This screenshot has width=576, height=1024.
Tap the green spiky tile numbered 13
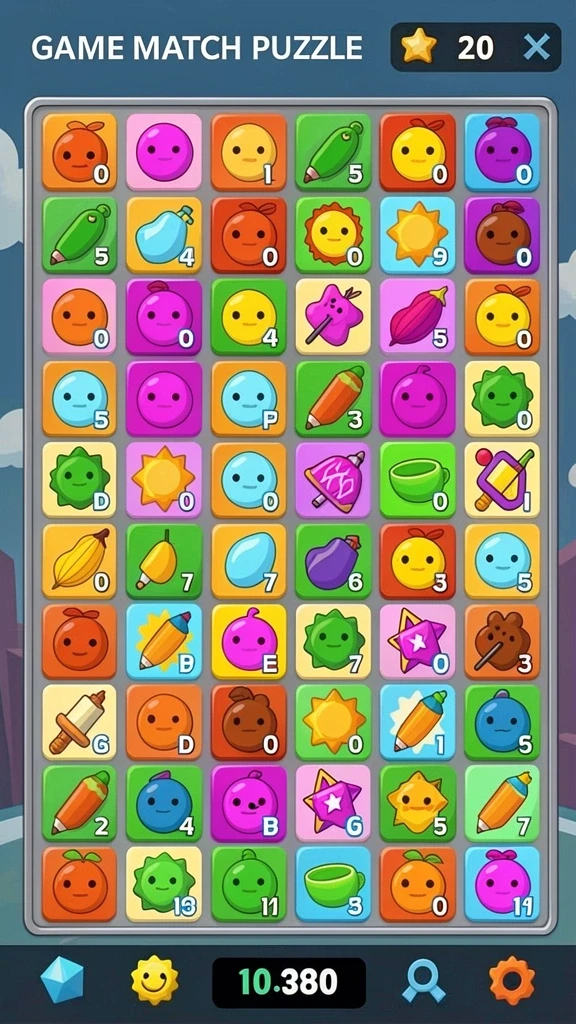tap(164, 884)
